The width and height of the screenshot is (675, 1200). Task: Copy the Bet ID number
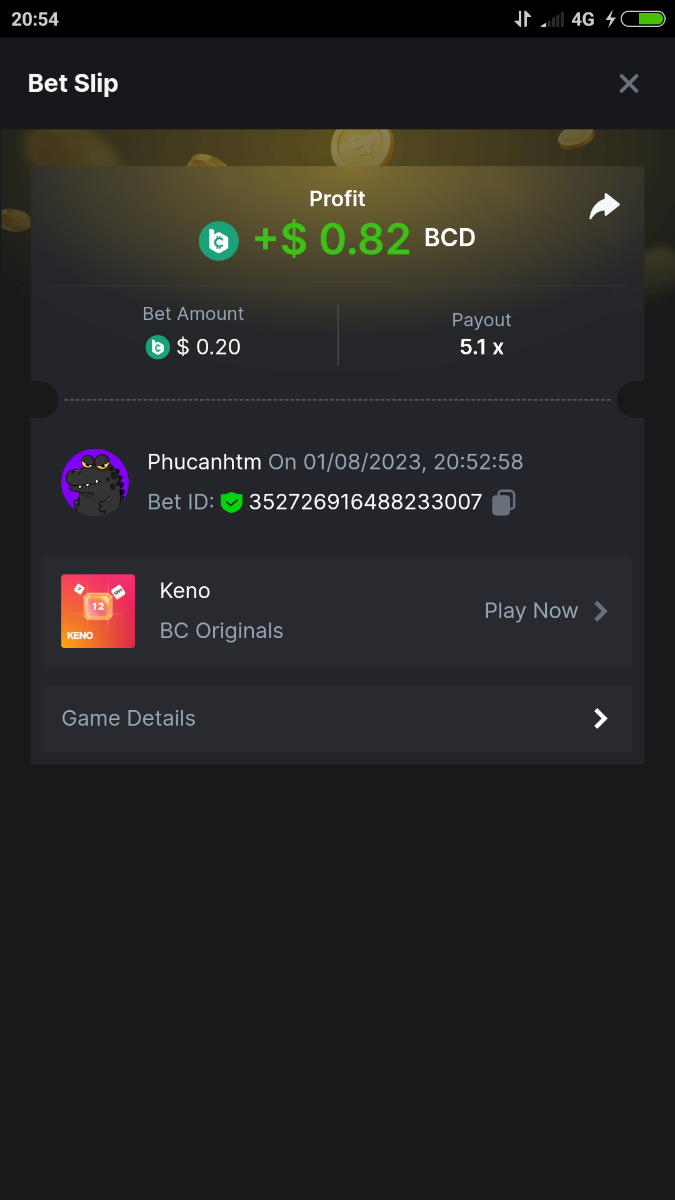(x=504, y=502)
